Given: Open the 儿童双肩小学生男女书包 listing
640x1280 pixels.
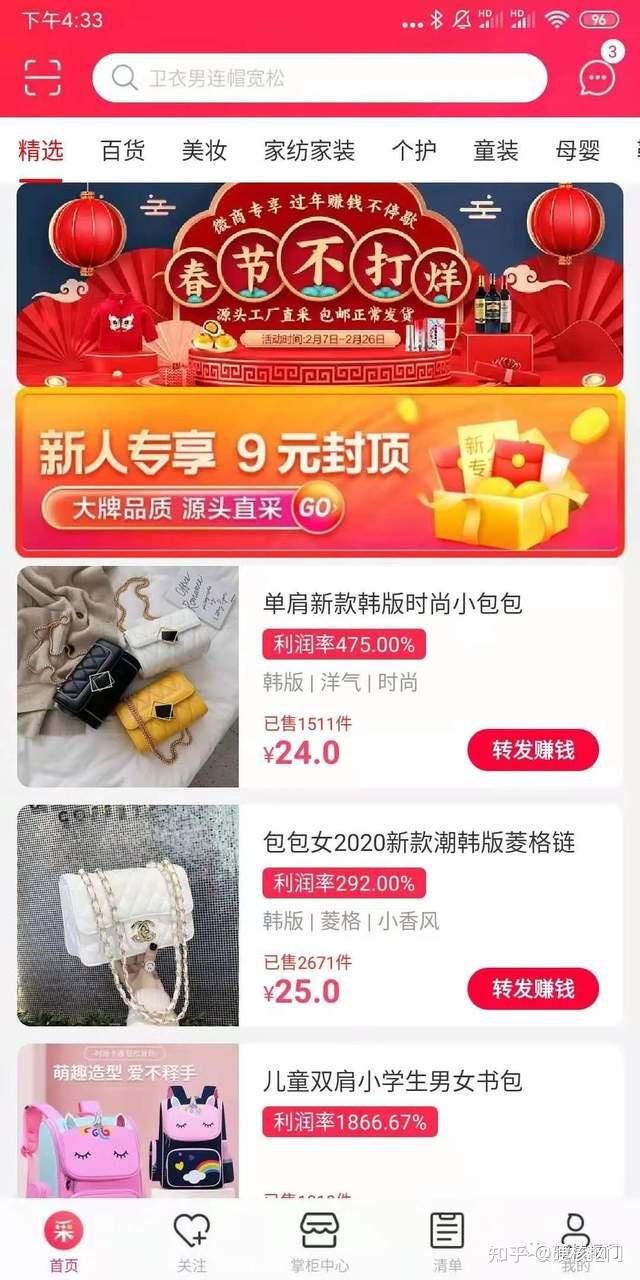Looking at the screenshot, I should tap(392, 1081).
